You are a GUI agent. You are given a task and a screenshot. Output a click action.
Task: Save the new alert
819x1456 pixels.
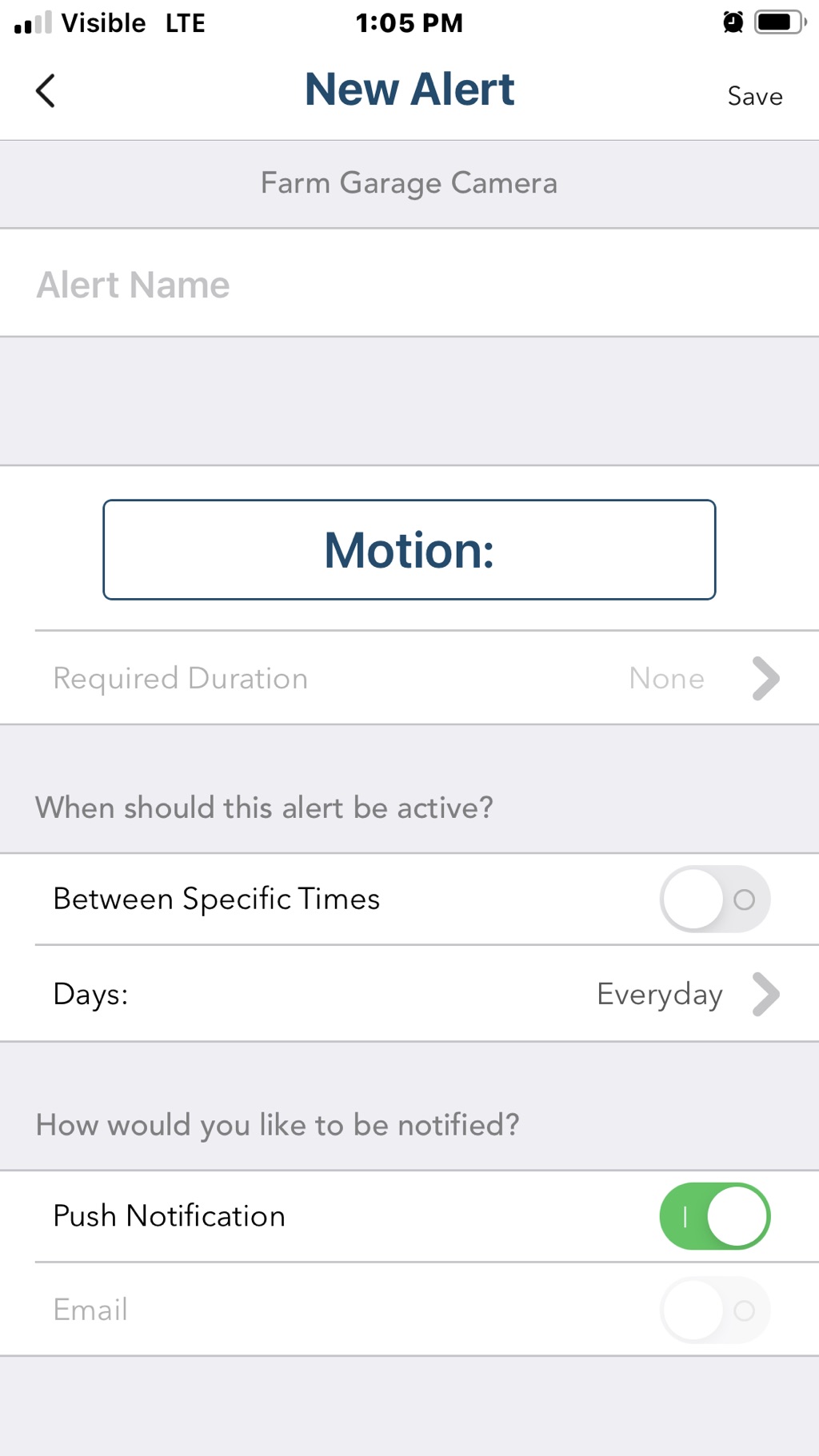754,97
